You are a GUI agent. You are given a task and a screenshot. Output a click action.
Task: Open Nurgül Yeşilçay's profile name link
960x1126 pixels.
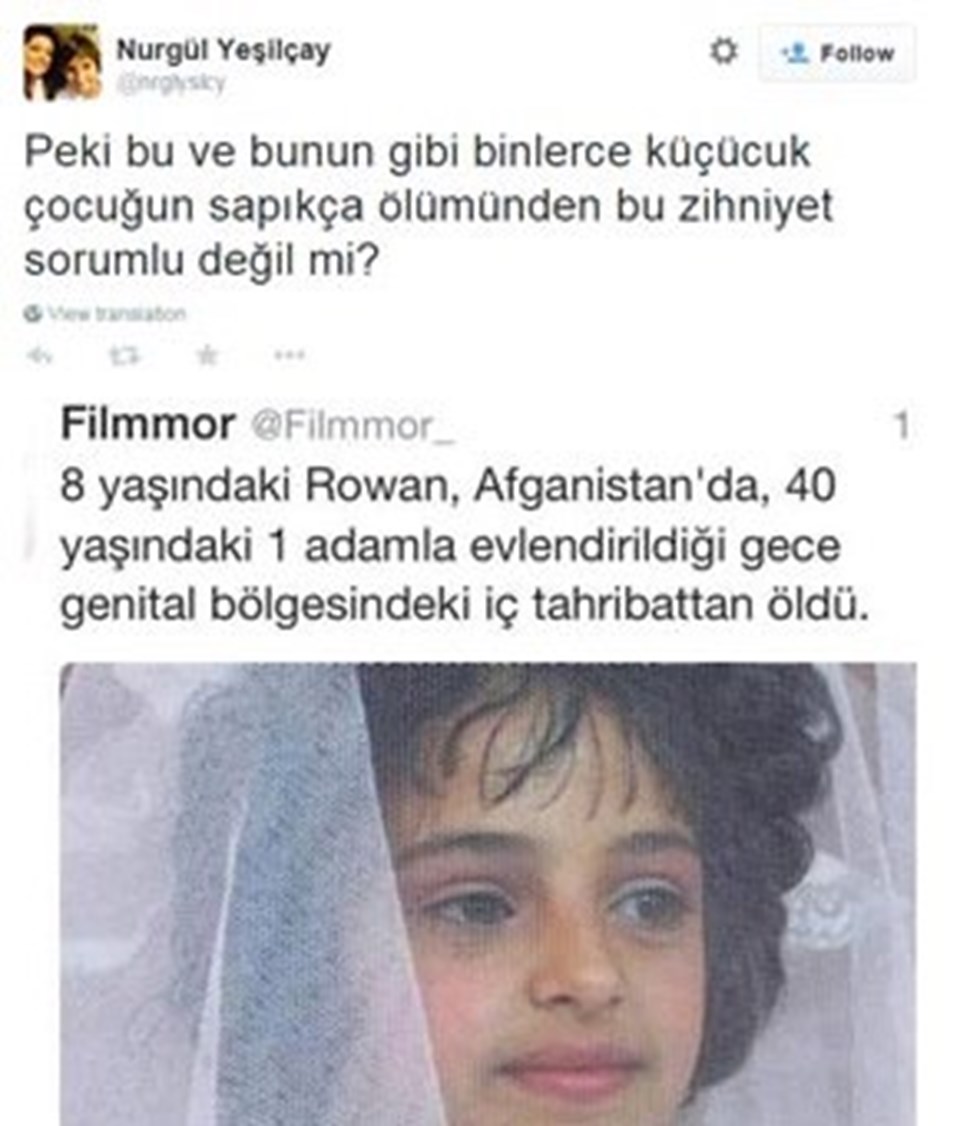[222, 50]
